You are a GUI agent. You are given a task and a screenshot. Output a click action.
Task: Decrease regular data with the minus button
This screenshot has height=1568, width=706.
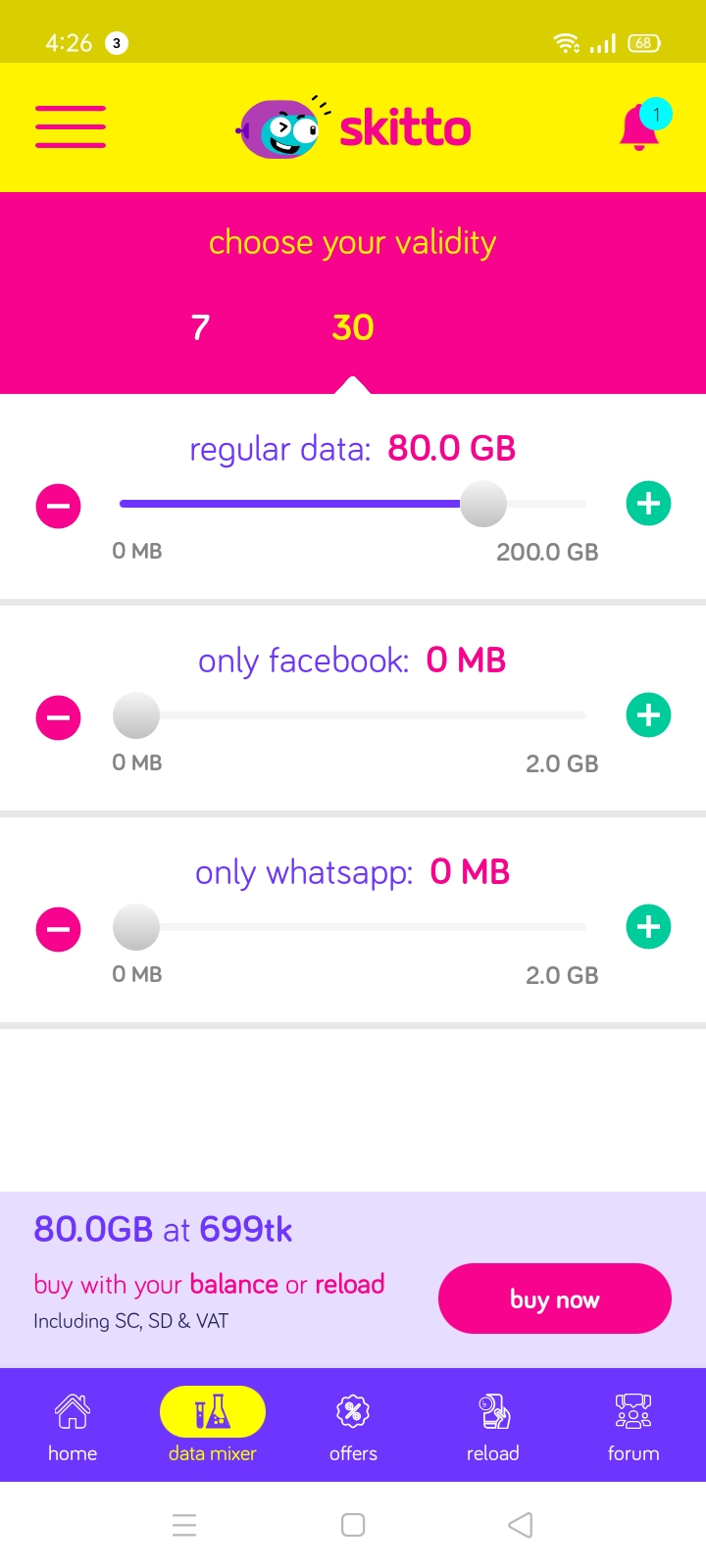(x=59, y=506)
